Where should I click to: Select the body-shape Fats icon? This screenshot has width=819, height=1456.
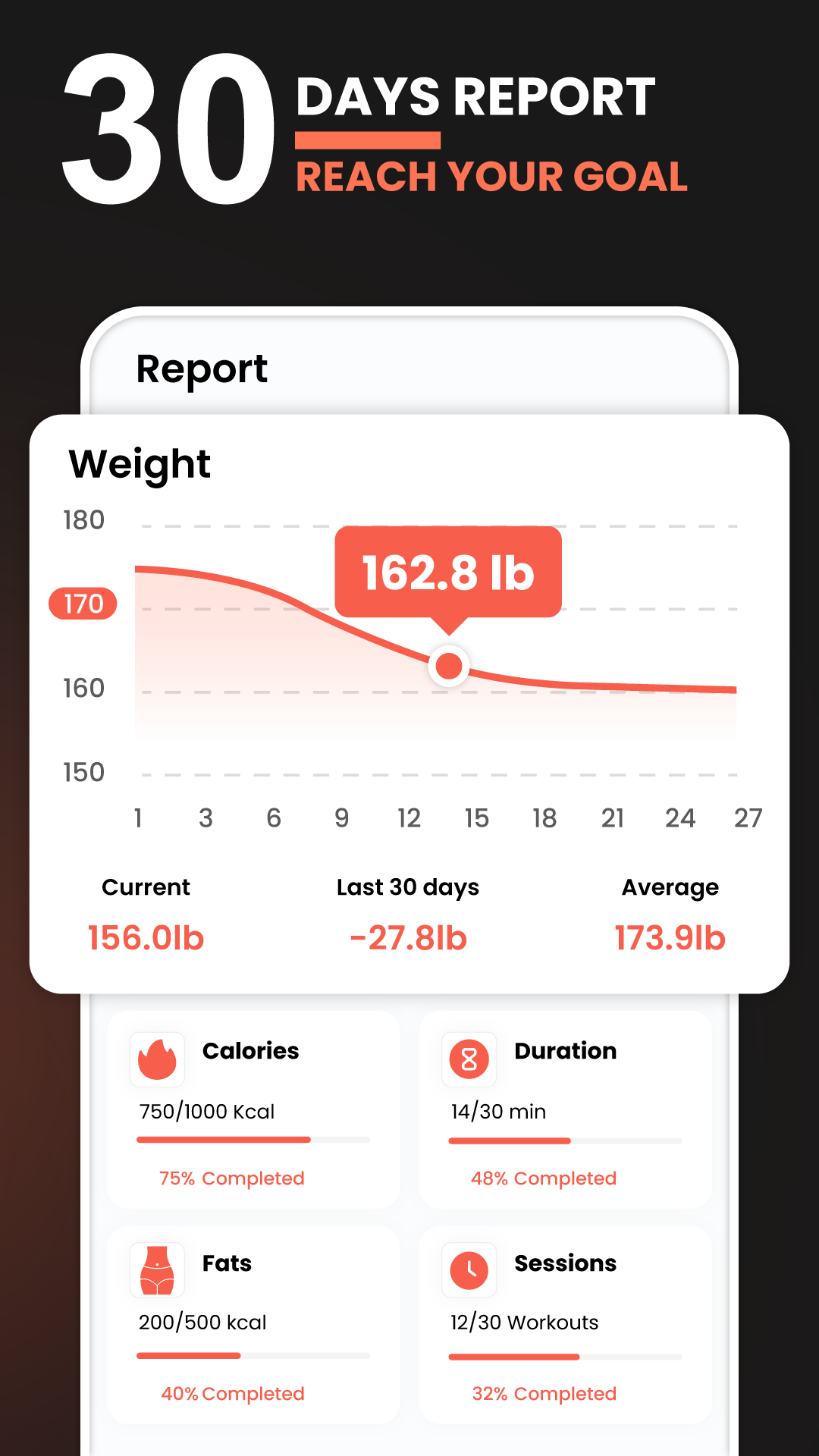(158, 1271)
